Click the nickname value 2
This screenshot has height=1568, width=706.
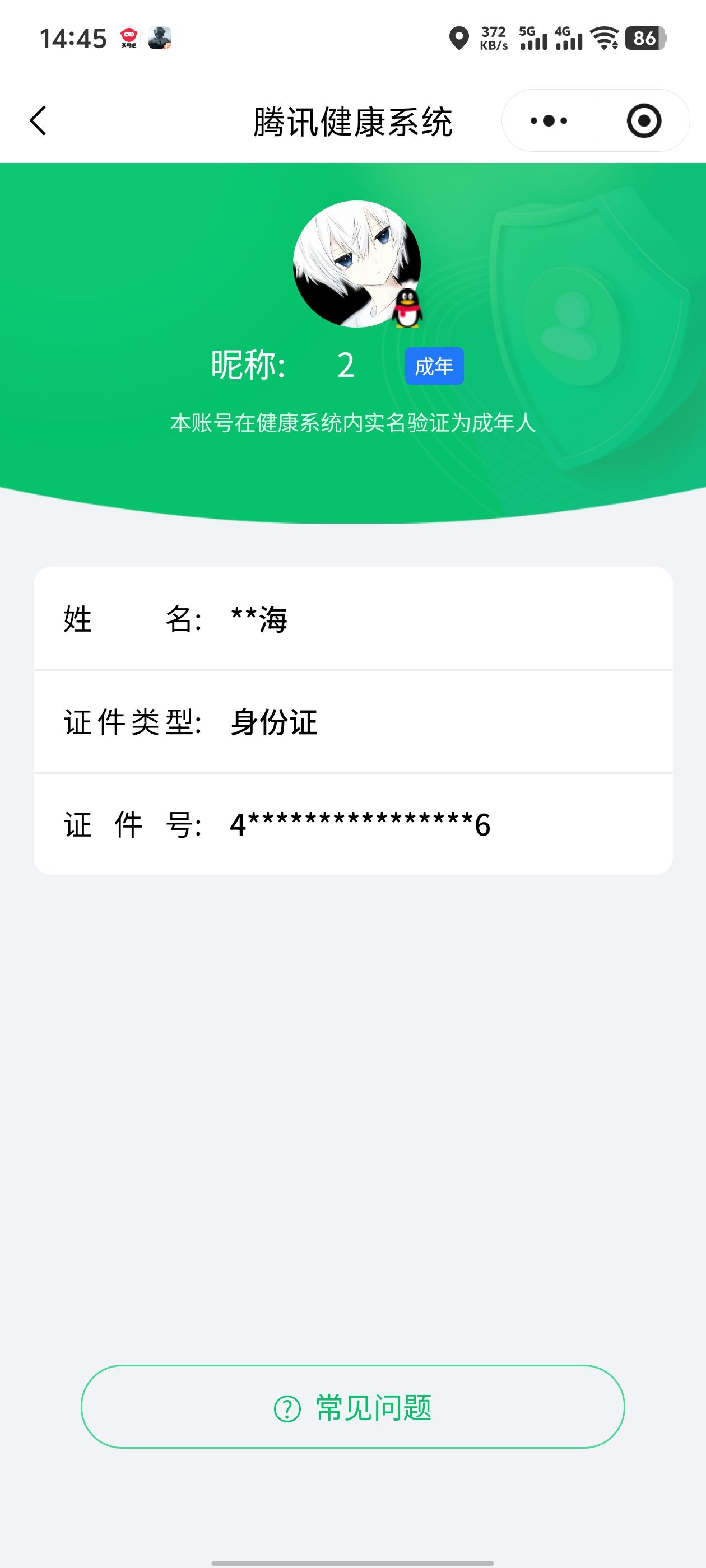pyautogui.click(x=346, y=366)
